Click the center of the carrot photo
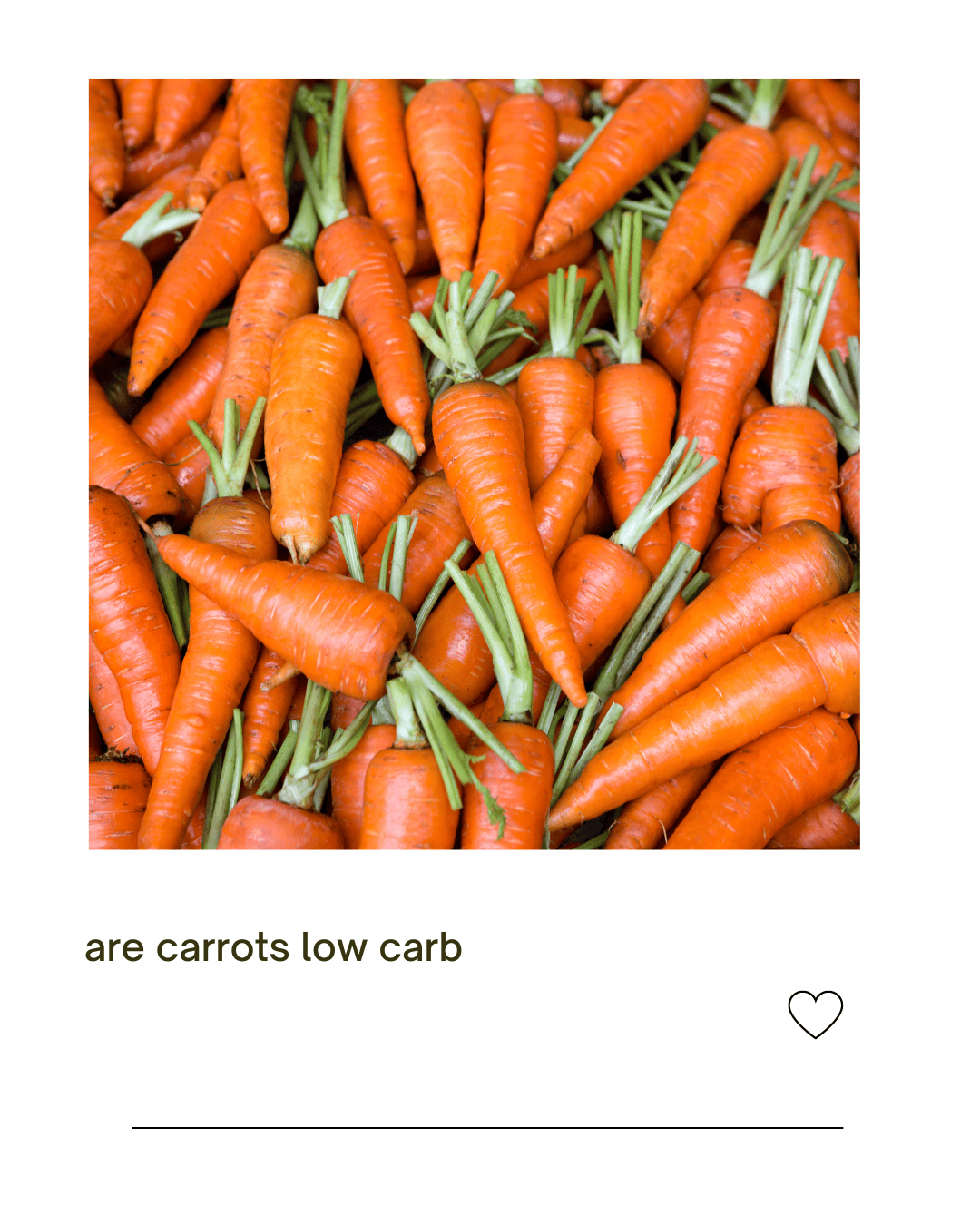 tap(474, 465)
